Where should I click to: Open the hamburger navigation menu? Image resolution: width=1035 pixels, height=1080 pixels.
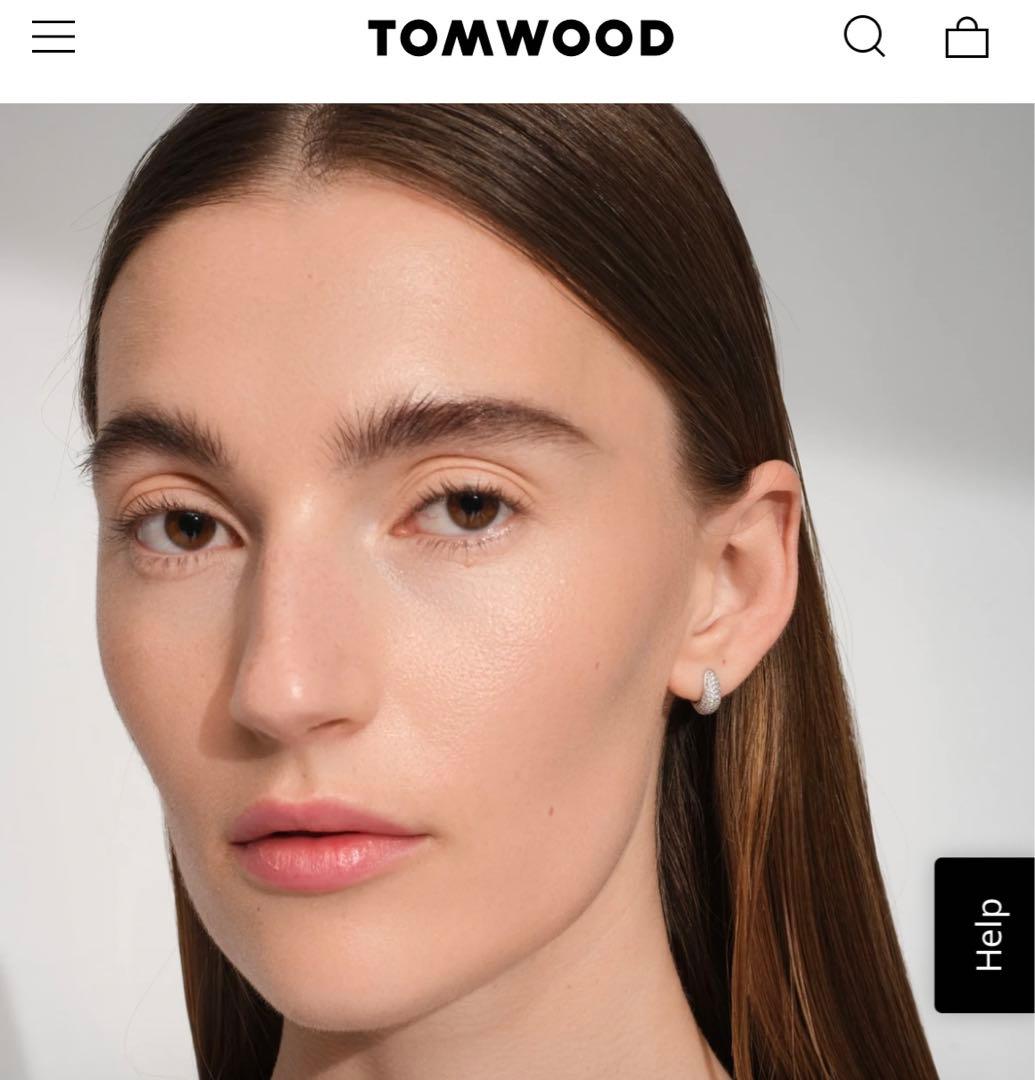click(53, 37)
